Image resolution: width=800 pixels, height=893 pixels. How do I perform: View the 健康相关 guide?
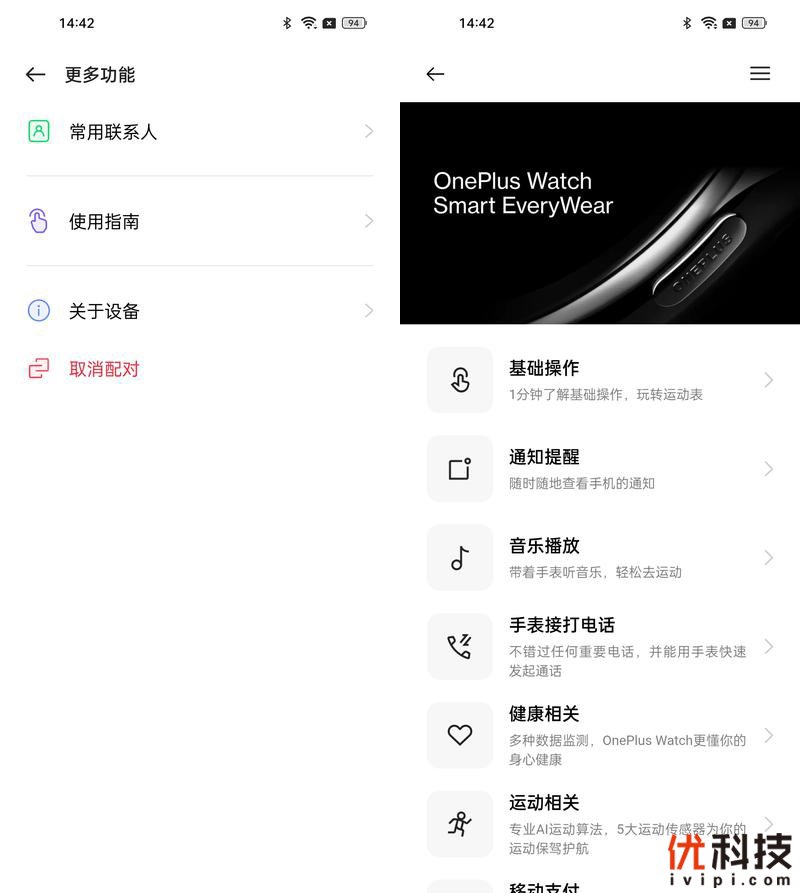click(600, 735)
